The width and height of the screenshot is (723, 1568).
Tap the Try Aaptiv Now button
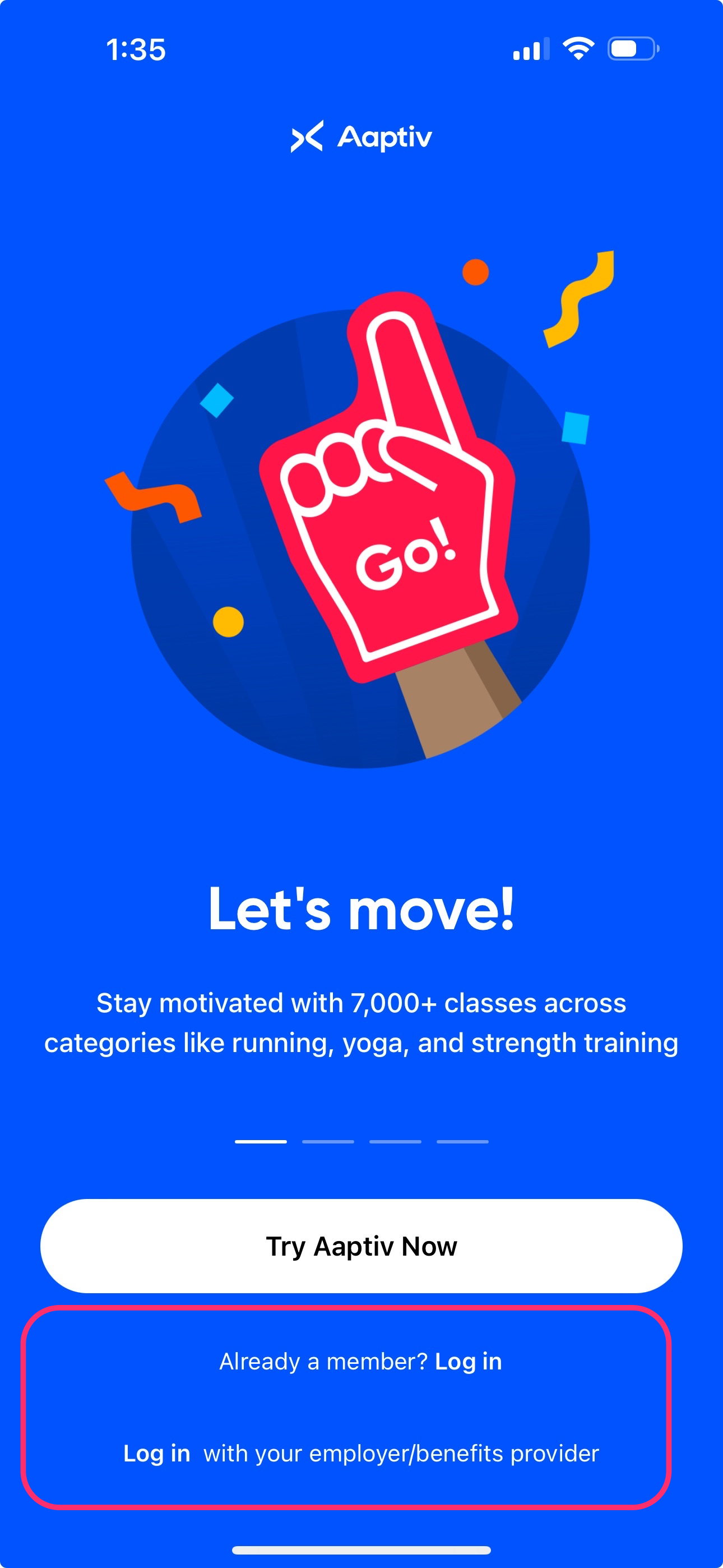point(361,1246)
